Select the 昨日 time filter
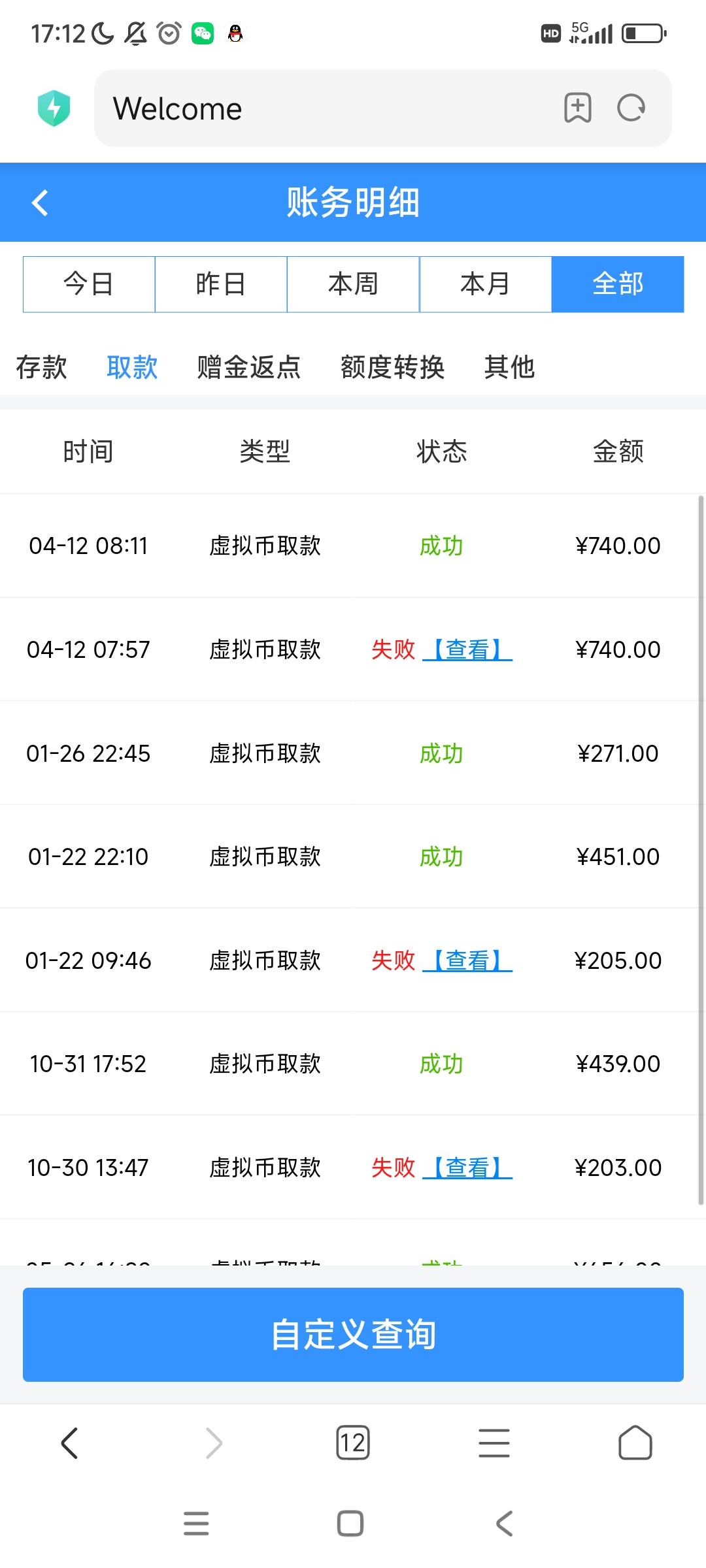The height and width of the screenshot is (1568, 706). 220,284
